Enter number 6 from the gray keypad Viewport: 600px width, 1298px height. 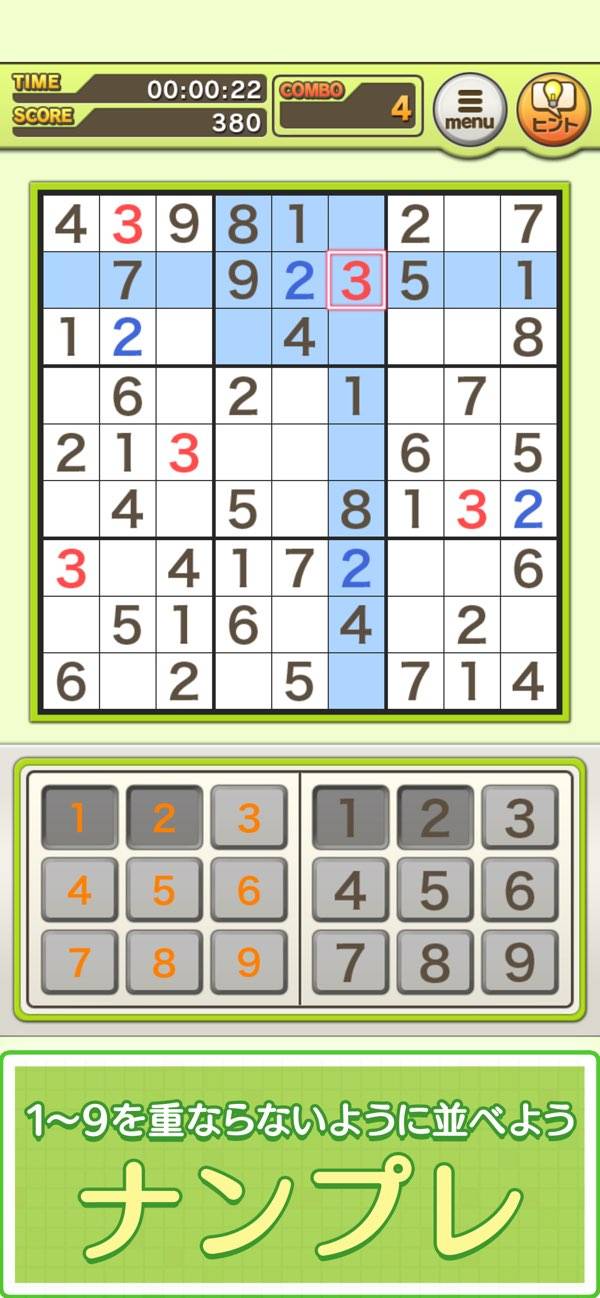pyautogui.click(x=519, y=890)
